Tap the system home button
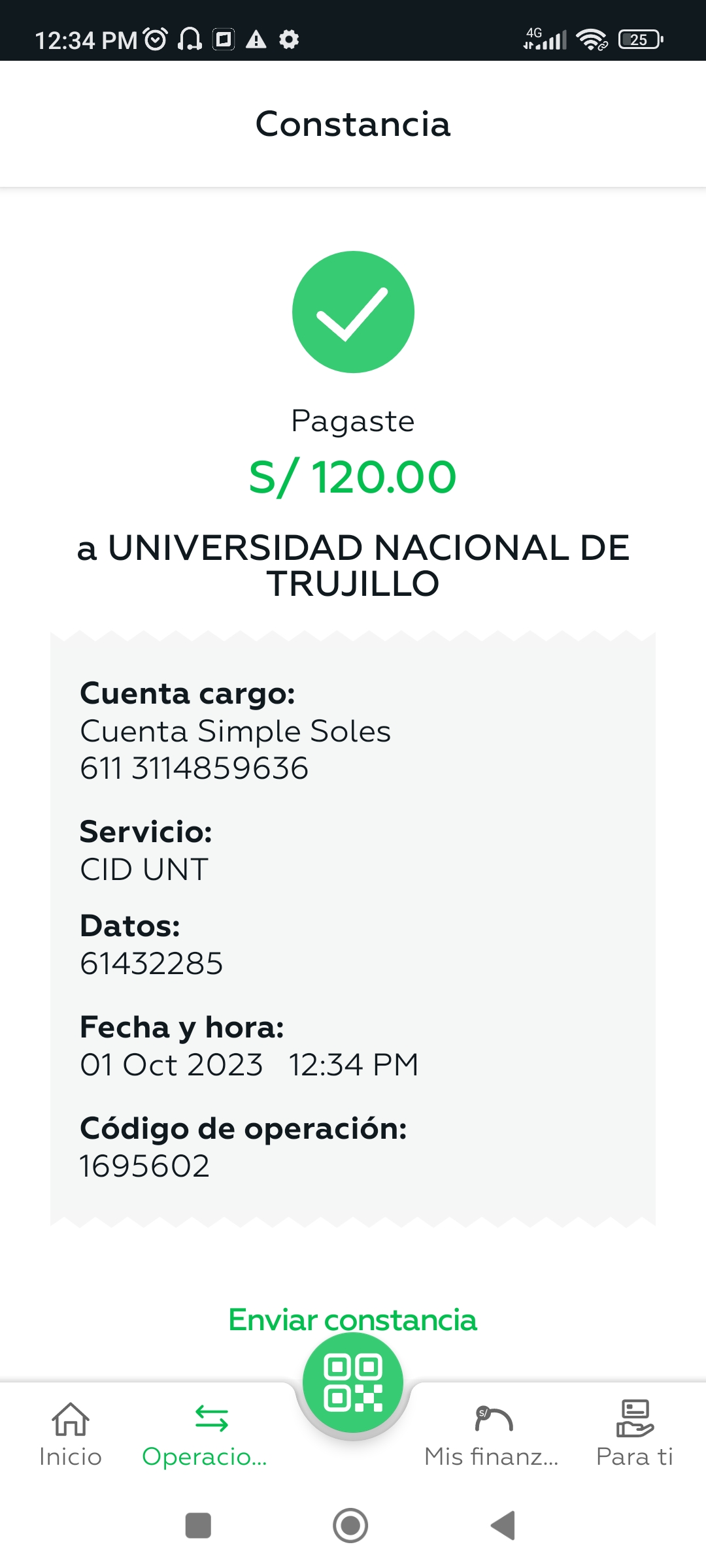Image resolution: width=706 pixels, height=1568 pixels. 350,1526
